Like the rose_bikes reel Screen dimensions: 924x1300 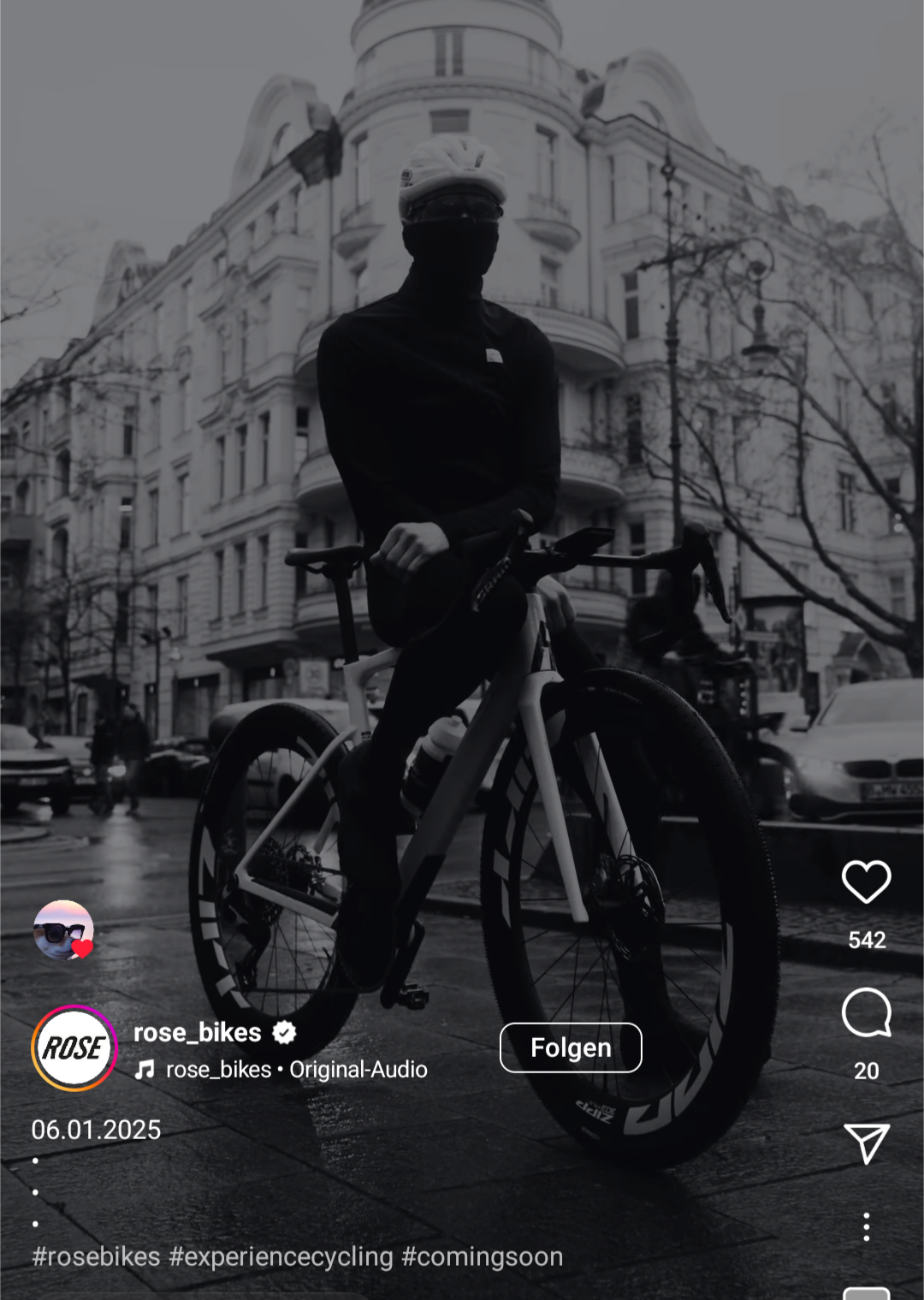point(866,882)
